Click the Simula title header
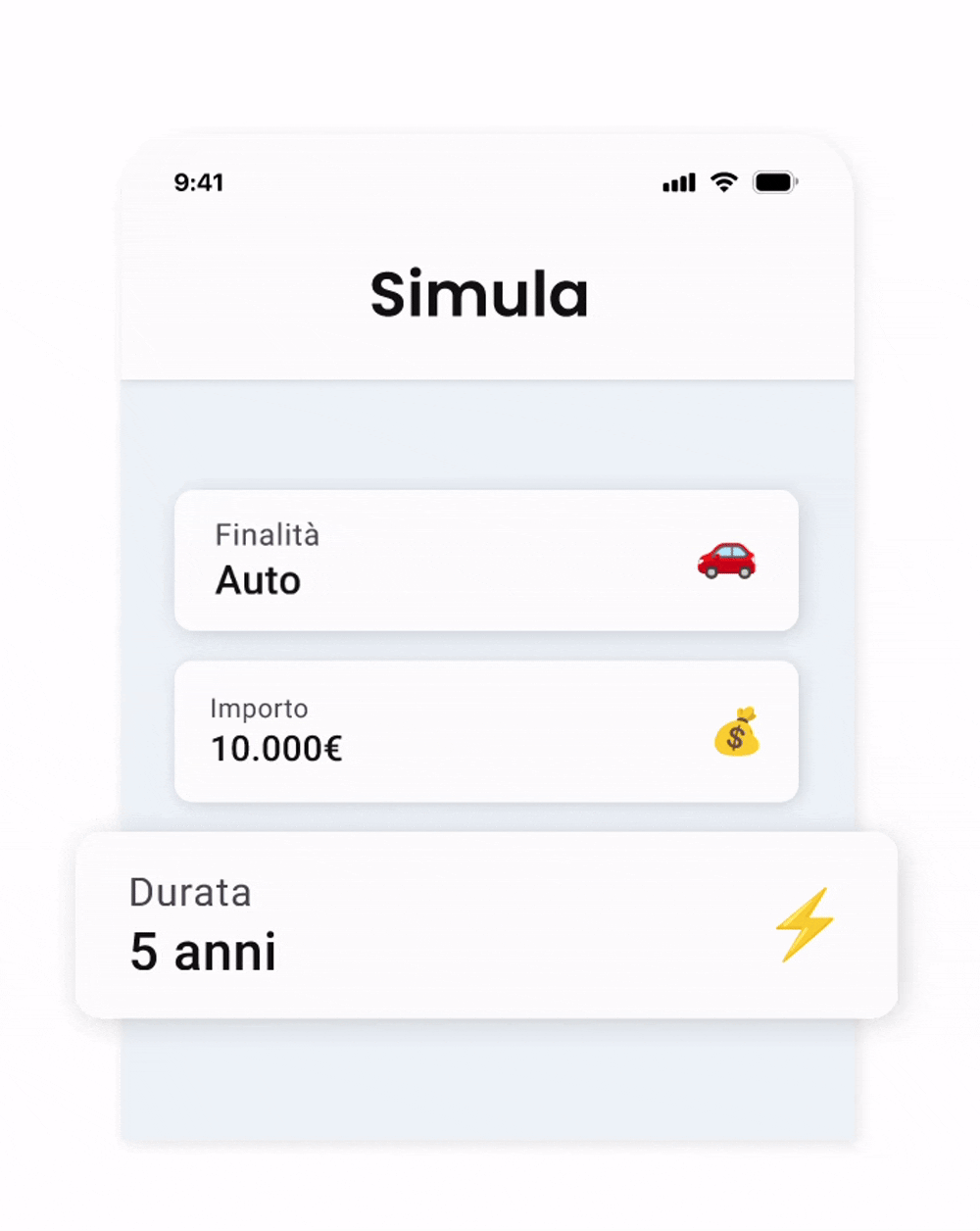 tap(479, 294)
